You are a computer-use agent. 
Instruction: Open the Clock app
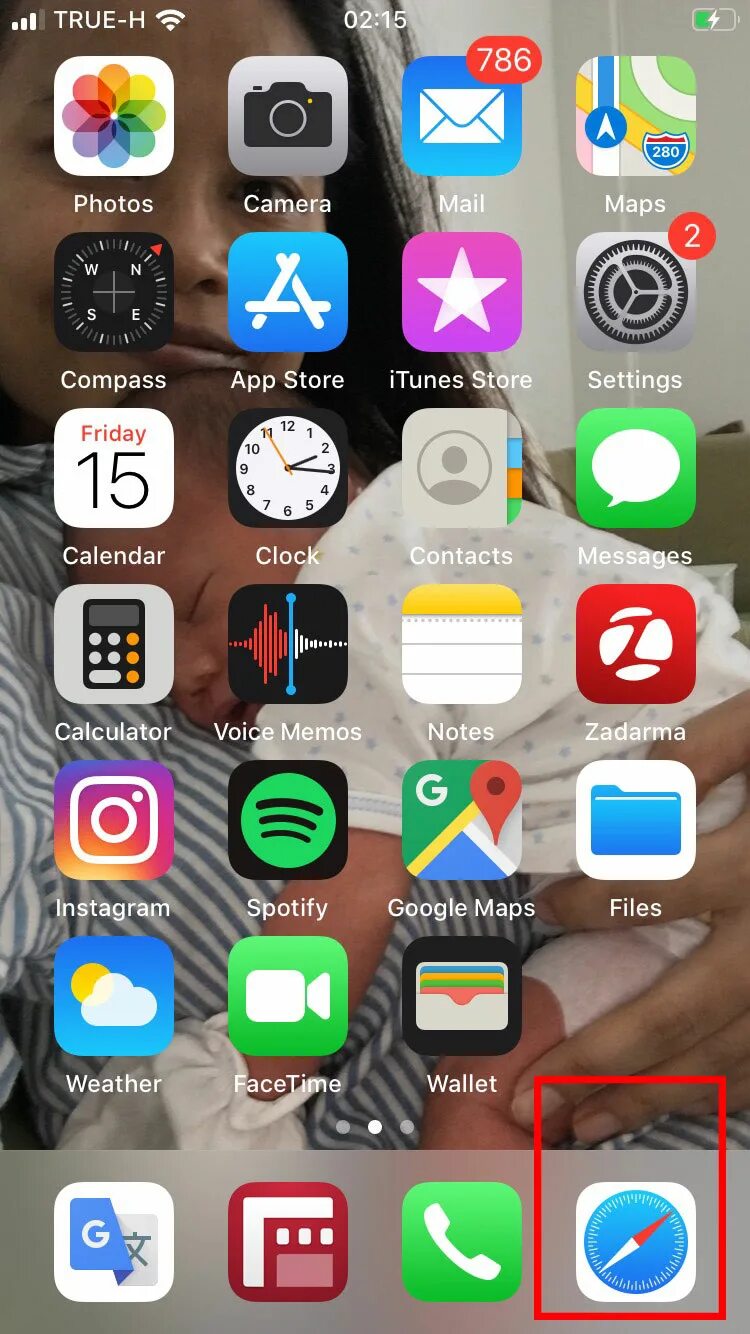pos(288,468)
